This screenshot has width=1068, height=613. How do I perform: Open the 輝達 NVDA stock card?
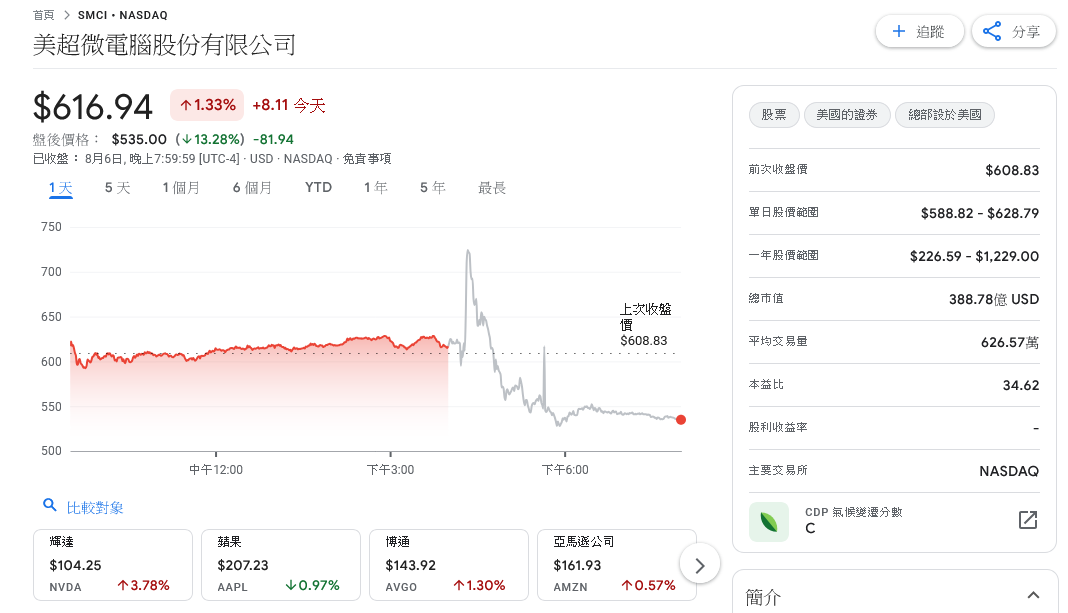point(112,564)
